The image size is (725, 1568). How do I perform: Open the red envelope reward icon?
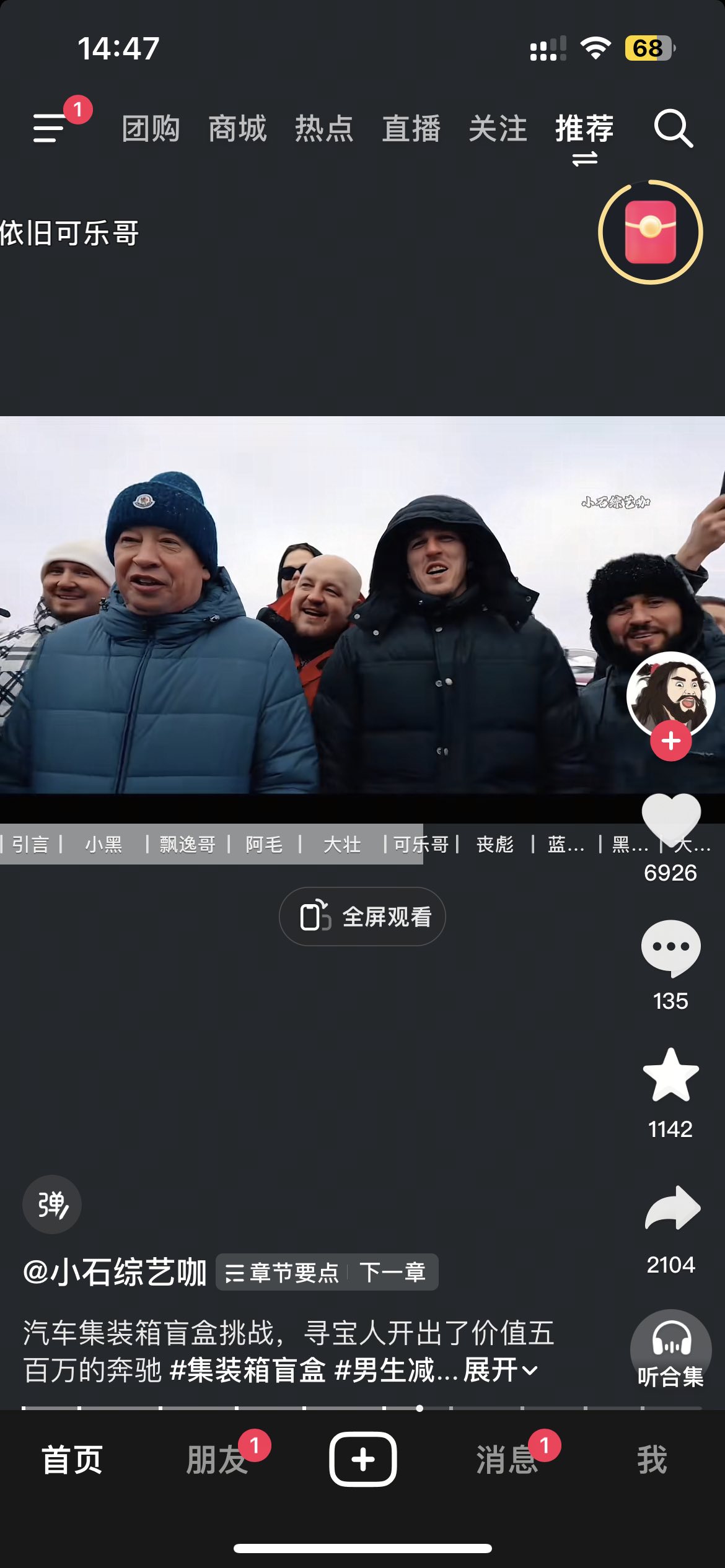coord(650,232)
